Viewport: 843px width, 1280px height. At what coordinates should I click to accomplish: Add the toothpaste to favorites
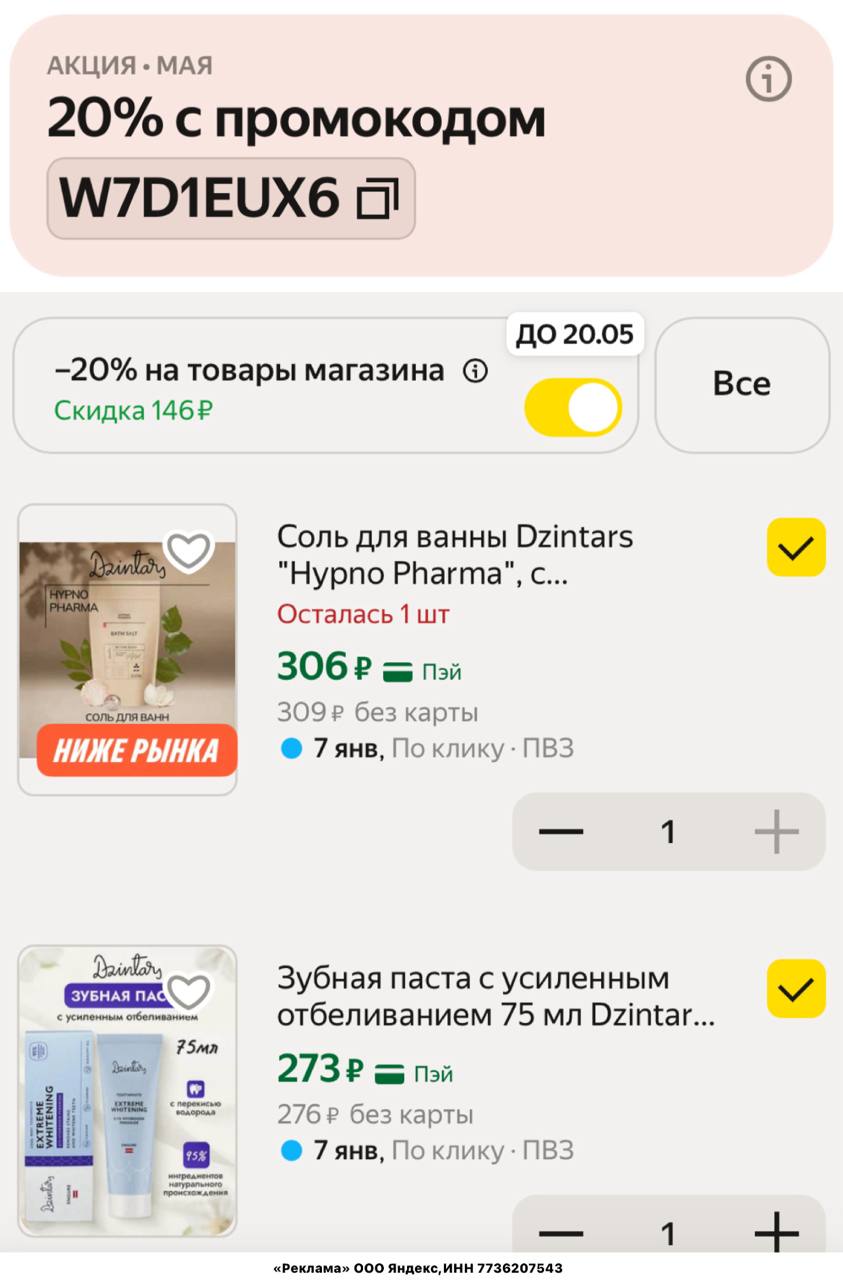(189, 991)
